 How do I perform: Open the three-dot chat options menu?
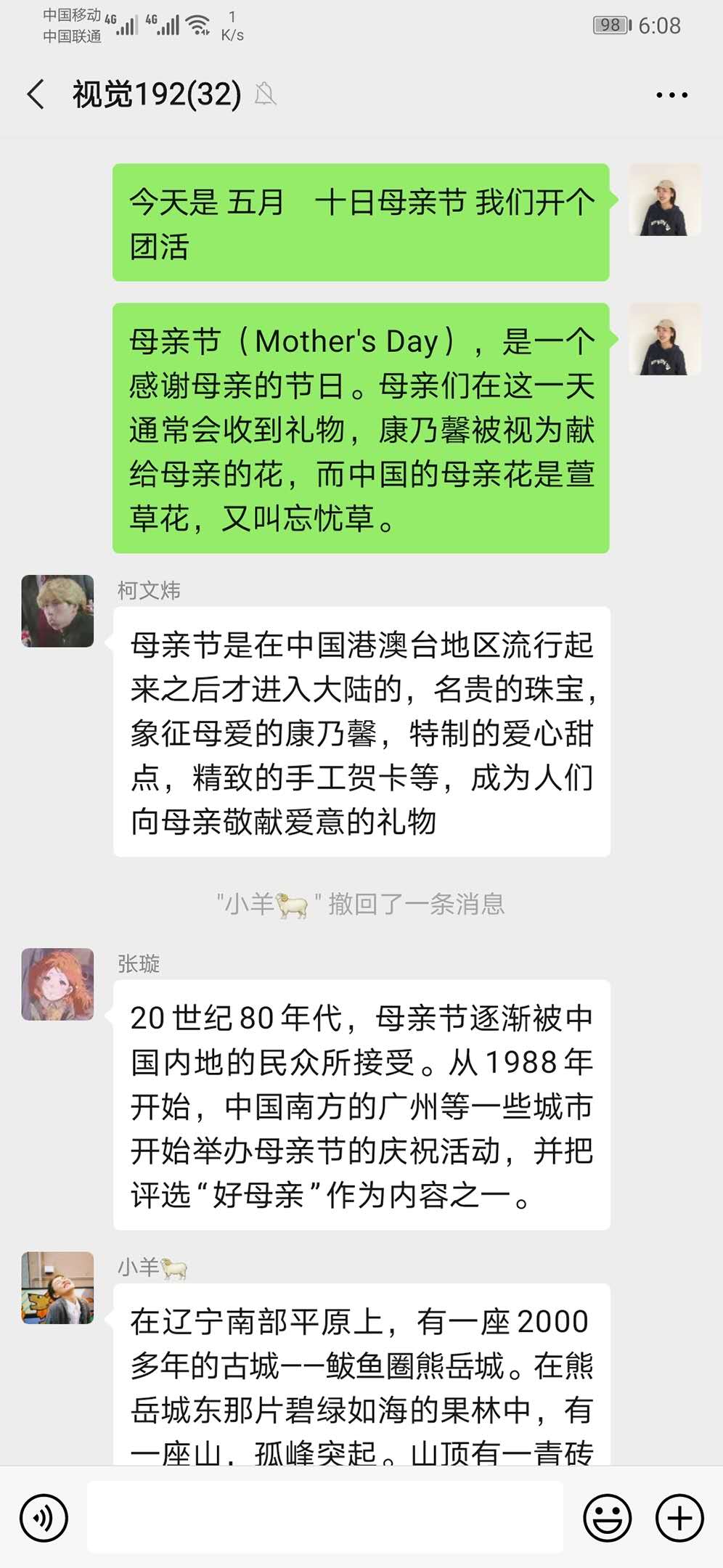click(x=671, y=94)
